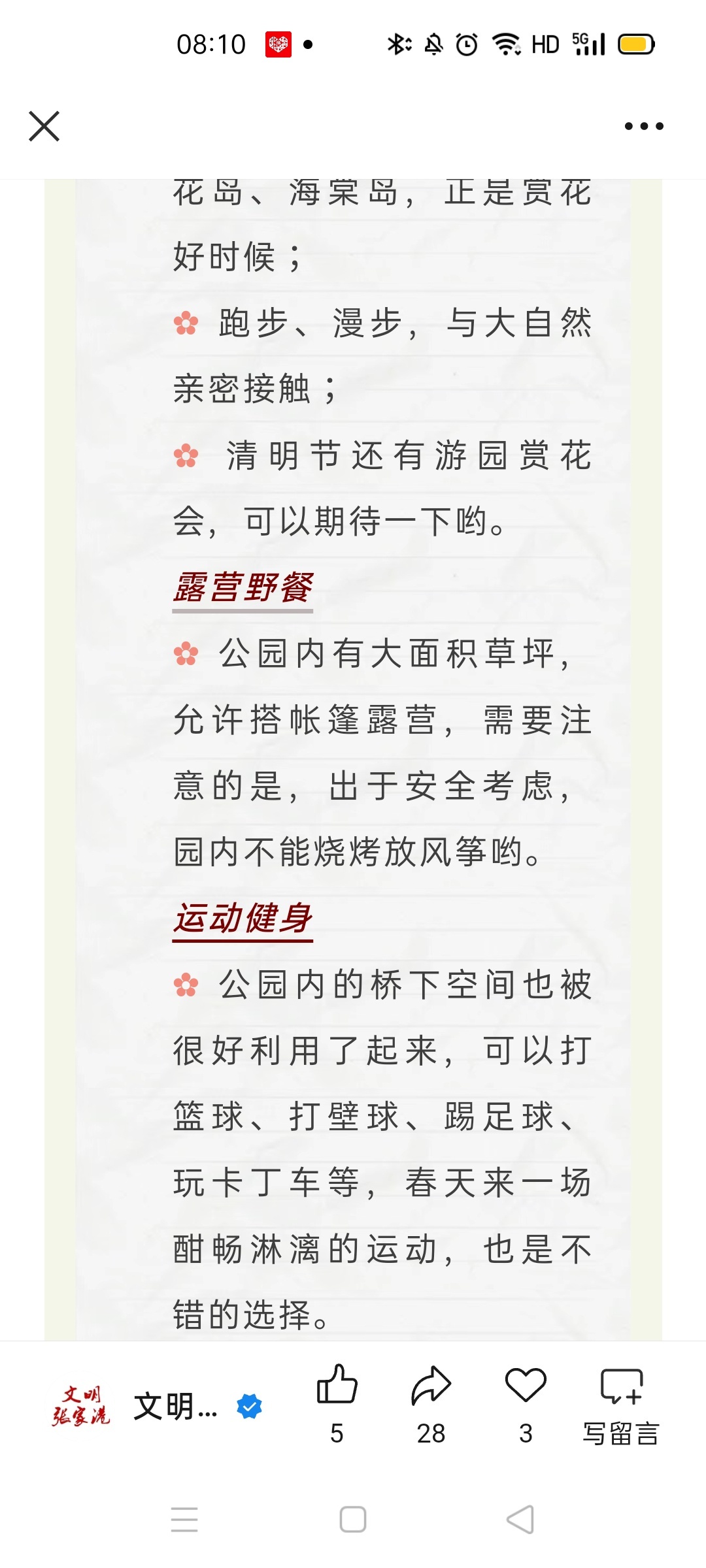This screenshot has width=706, height=1568.
Task: Open the three-dot overflow menu
Action: (x=643, y=126)
